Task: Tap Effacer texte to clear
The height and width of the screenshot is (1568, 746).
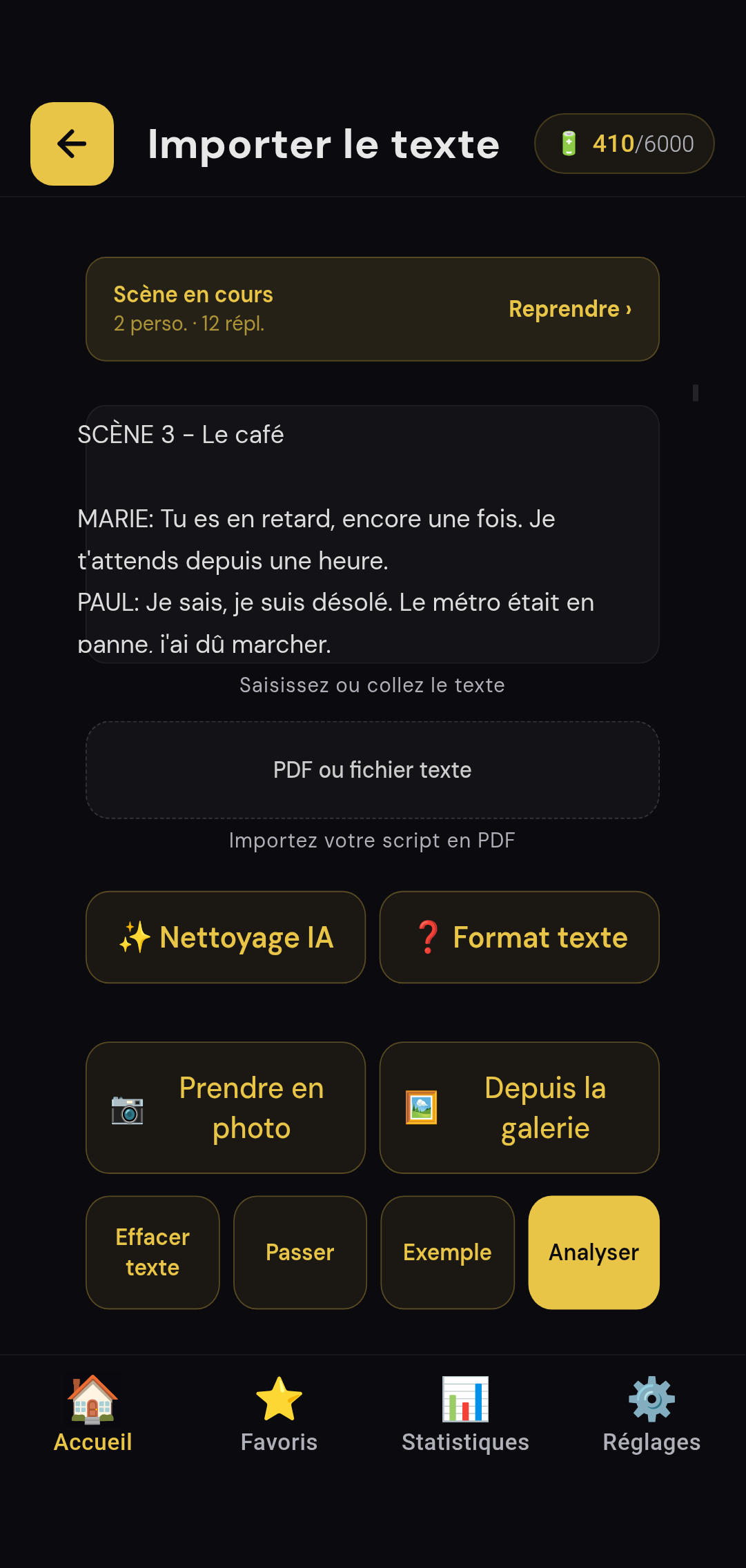Action: pos(153,1252)
